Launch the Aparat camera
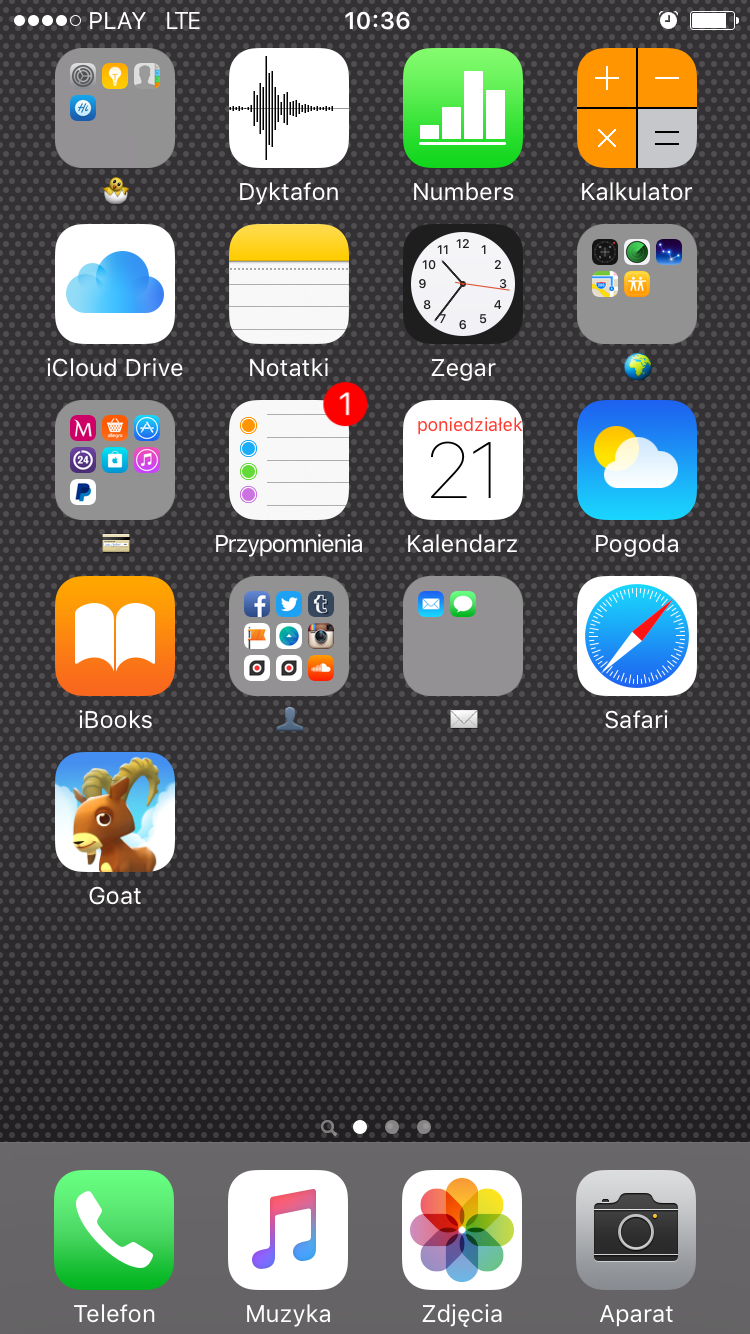This screenshot has height=1334, width=750. (636, 1230)
